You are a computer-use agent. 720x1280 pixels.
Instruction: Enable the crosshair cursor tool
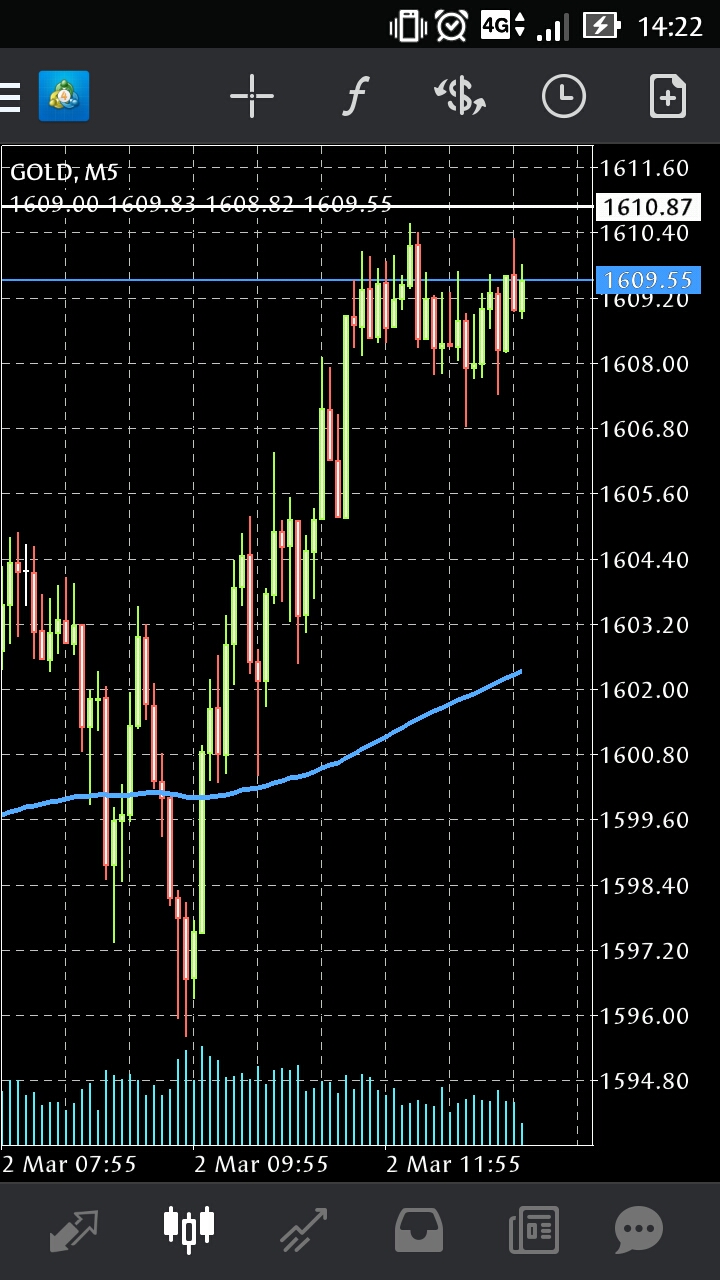coord(252,96)
